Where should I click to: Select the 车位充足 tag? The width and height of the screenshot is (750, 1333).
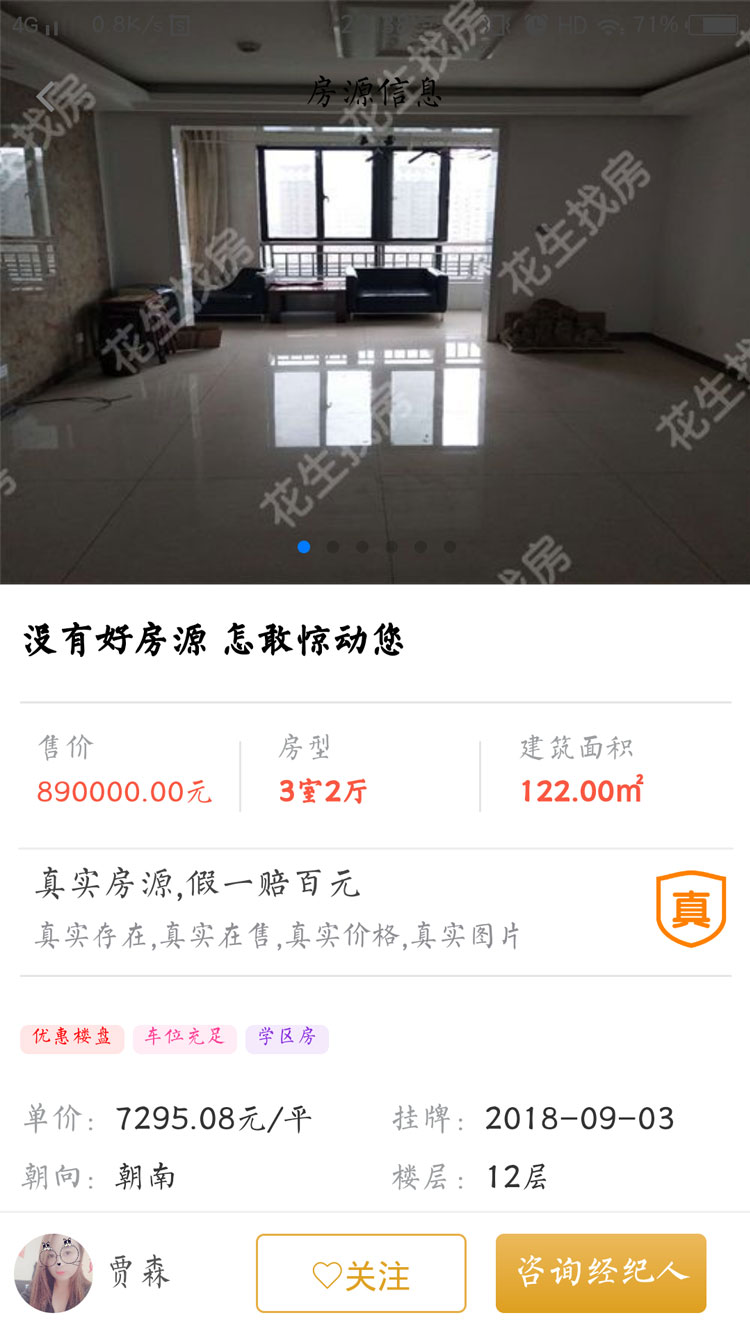pos(185,1037)
